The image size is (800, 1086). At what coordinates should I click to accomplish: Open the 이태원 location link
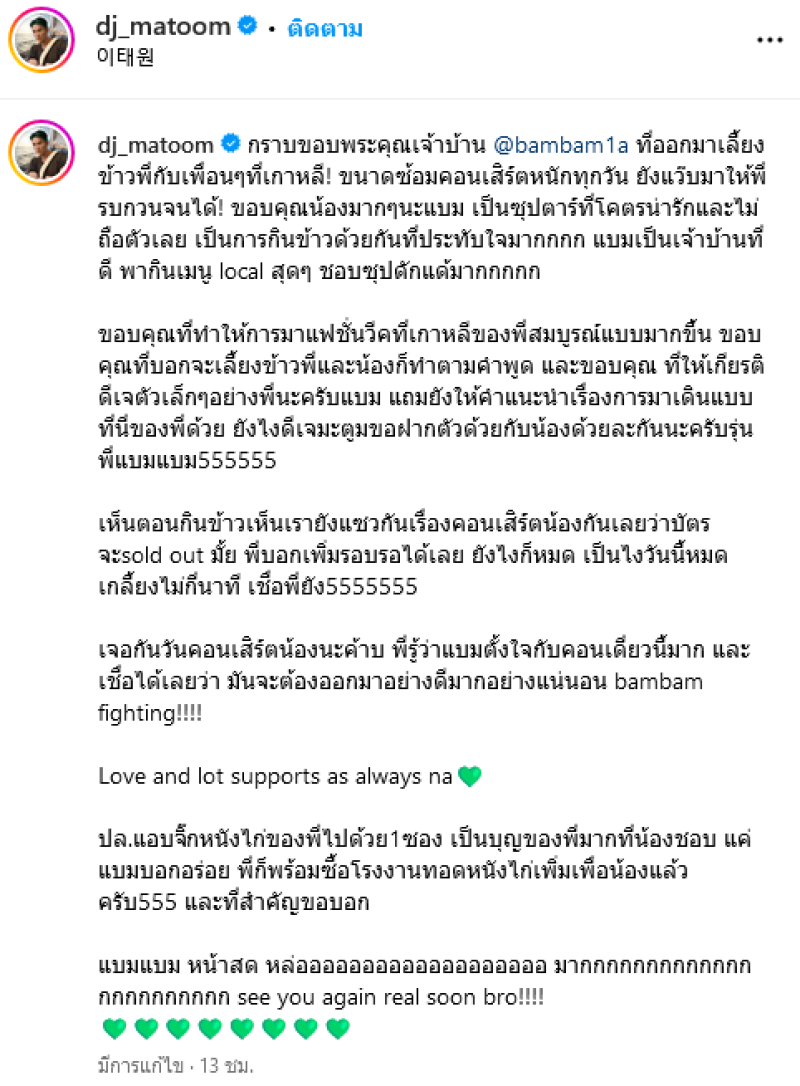point(124,57)
